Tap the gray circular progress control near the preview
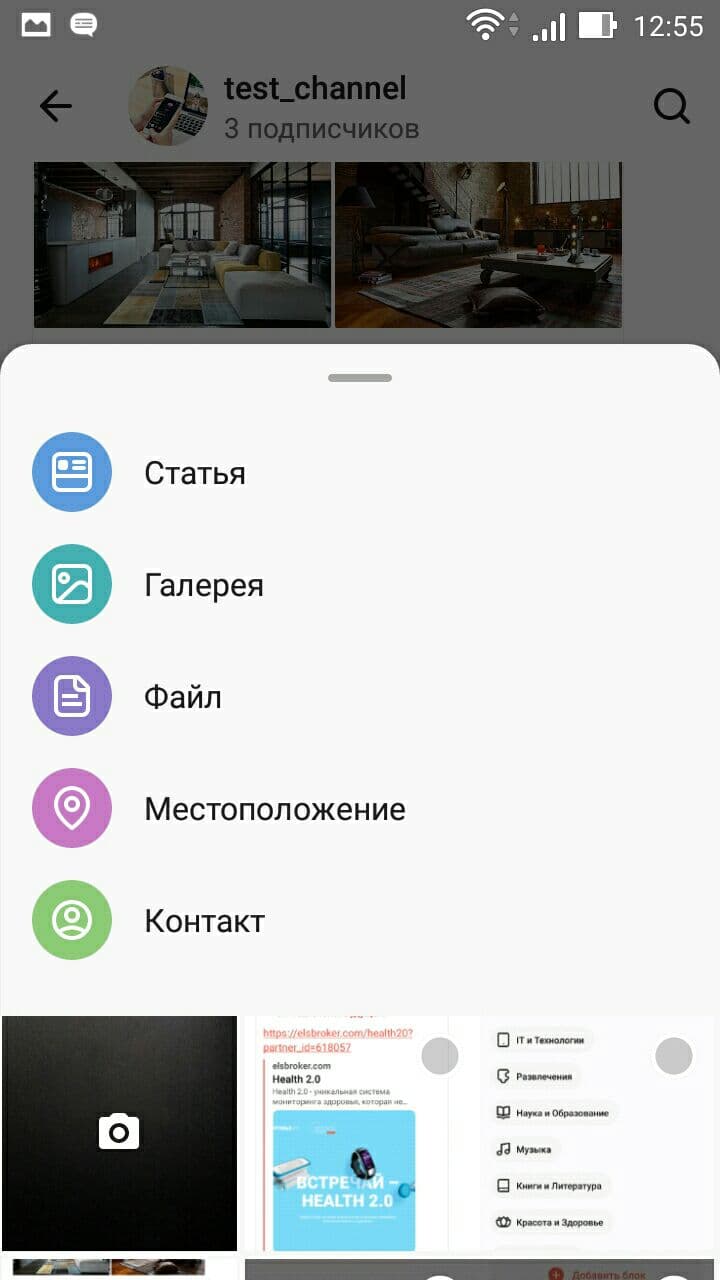 click(440, 1055)
